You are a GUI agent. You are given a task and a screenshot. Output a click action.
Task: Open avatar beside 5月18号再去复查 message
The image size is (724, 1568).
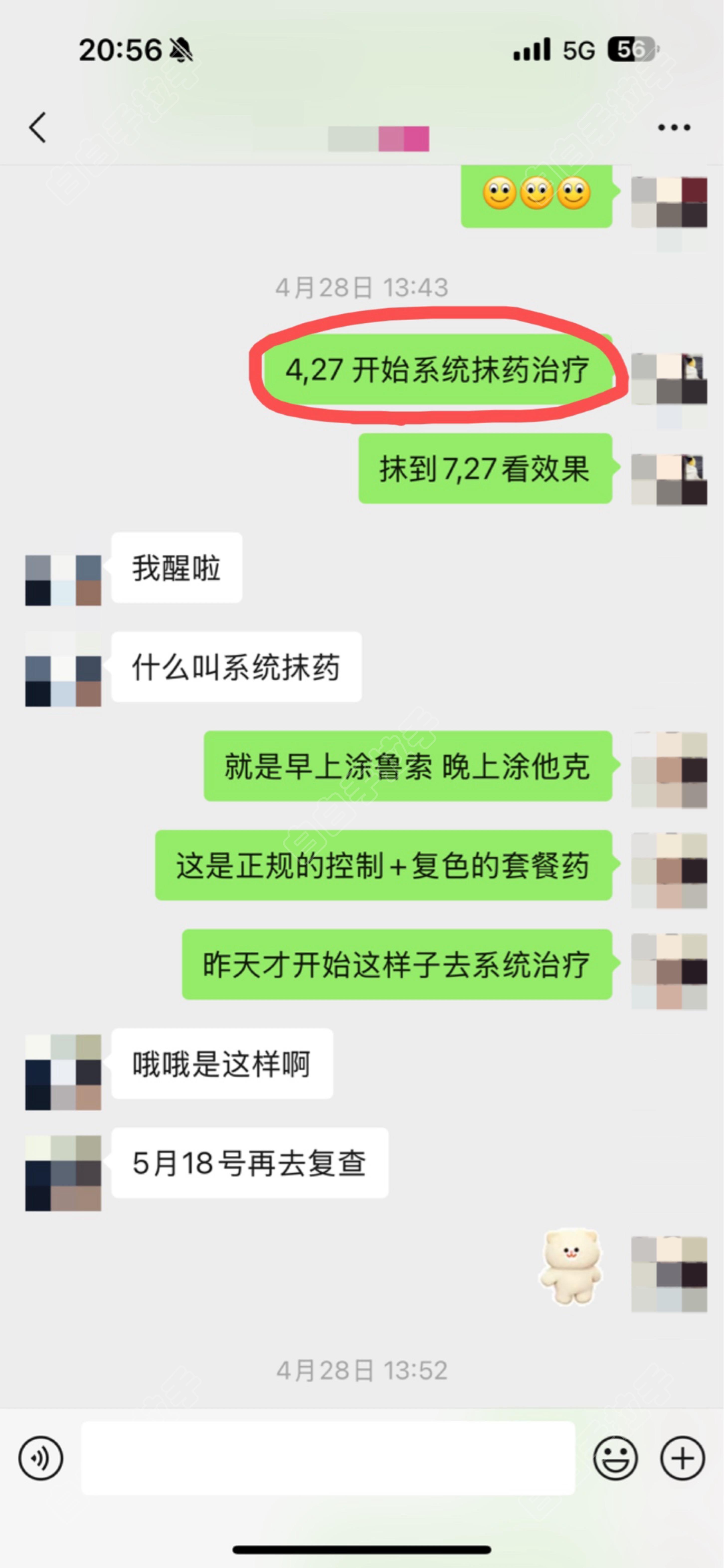pyautogui.click(x=63, y=1173)
